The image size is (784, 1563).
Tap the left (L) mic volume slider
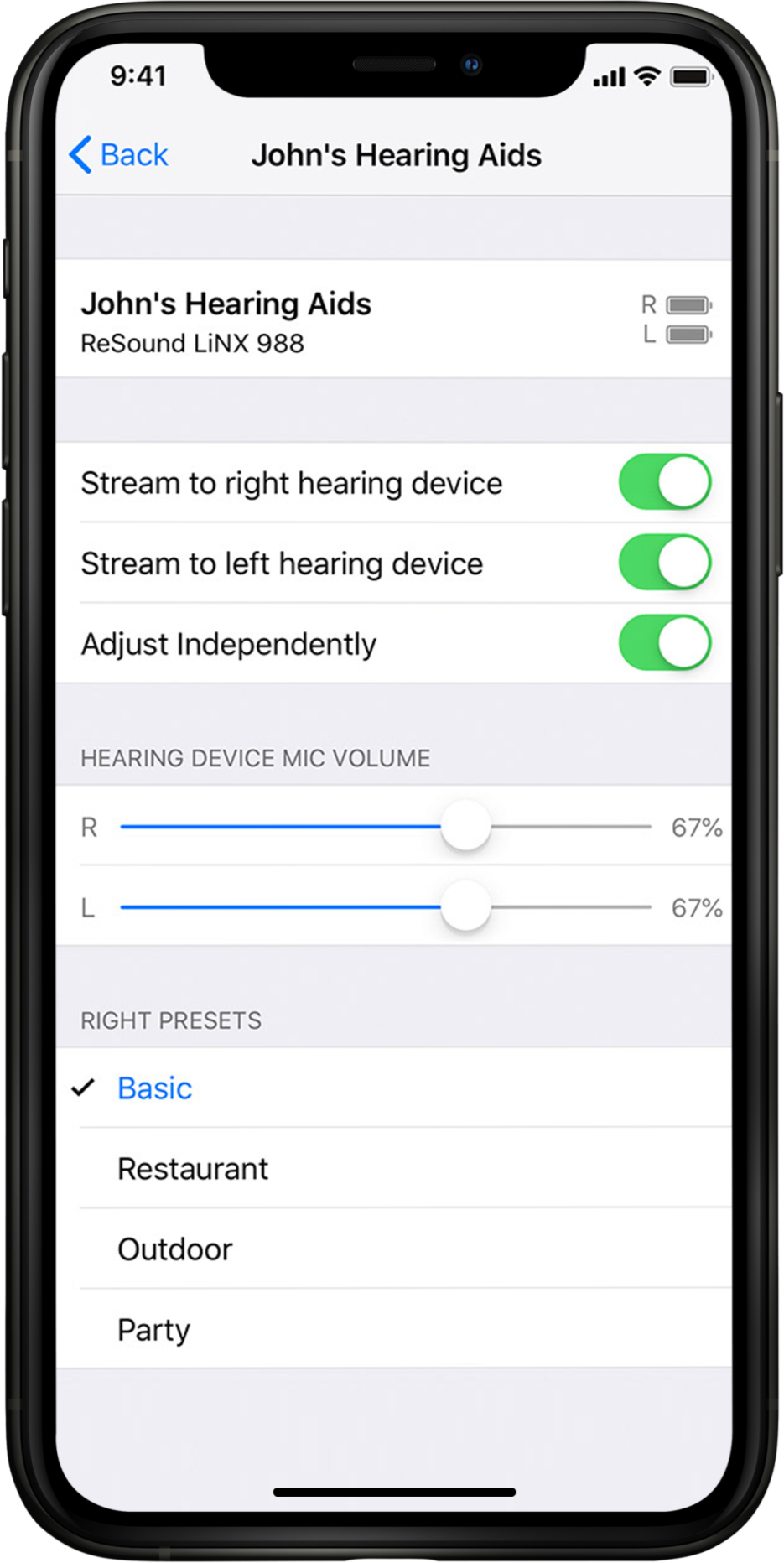click(x=465, y=907)
